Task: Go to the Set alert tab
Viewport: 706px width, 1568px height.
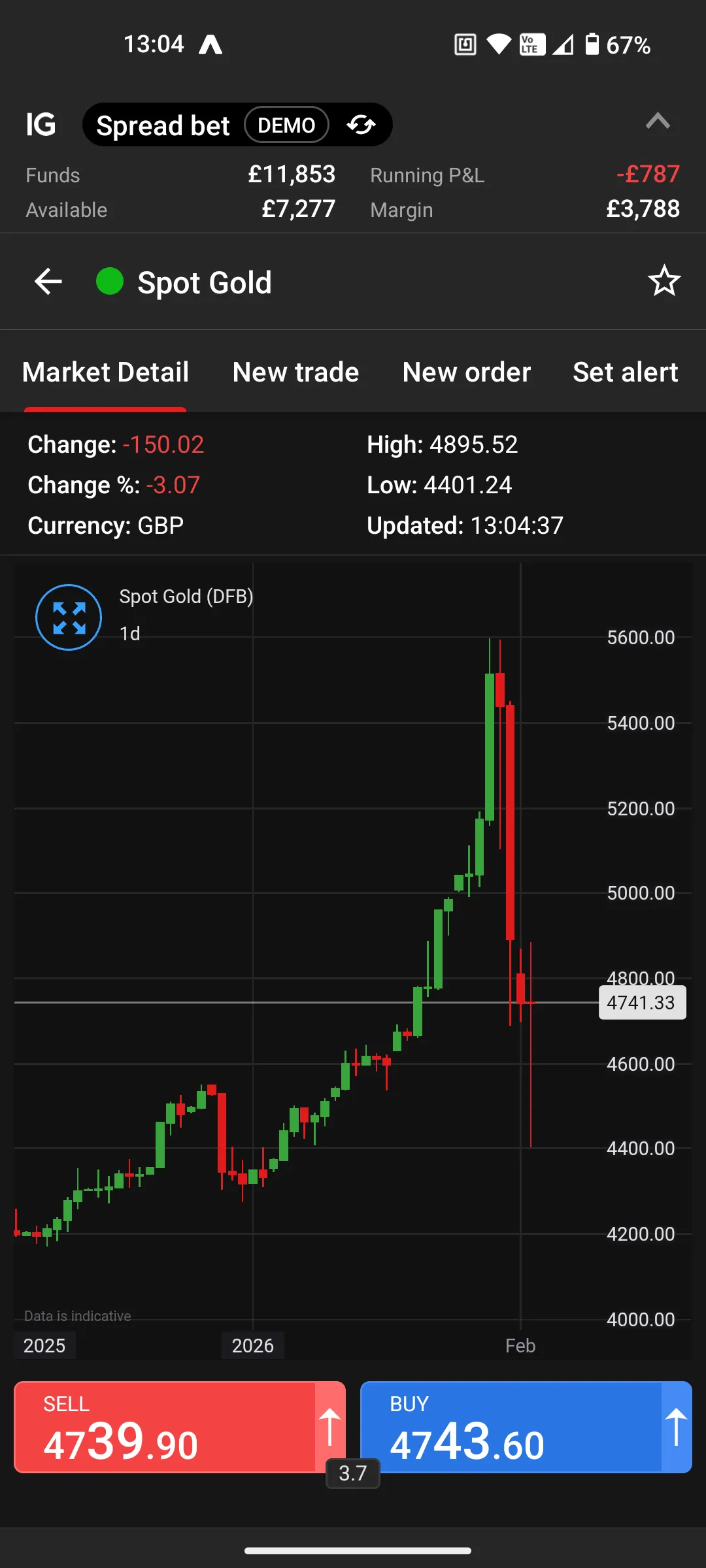Action: (625, 372)
